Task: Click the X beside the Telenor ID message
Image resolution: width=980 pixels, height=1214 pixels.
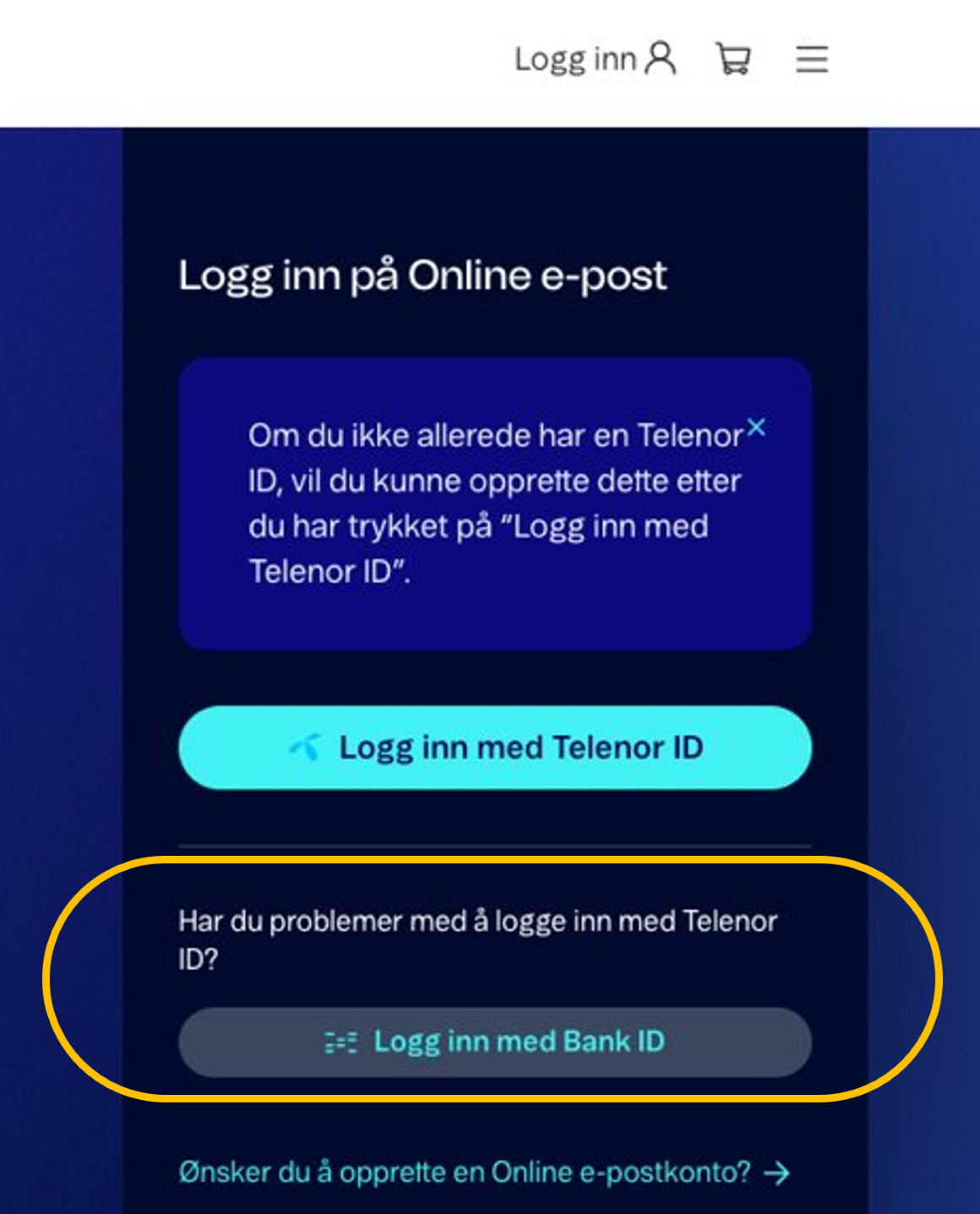Action: coord(758,428)
